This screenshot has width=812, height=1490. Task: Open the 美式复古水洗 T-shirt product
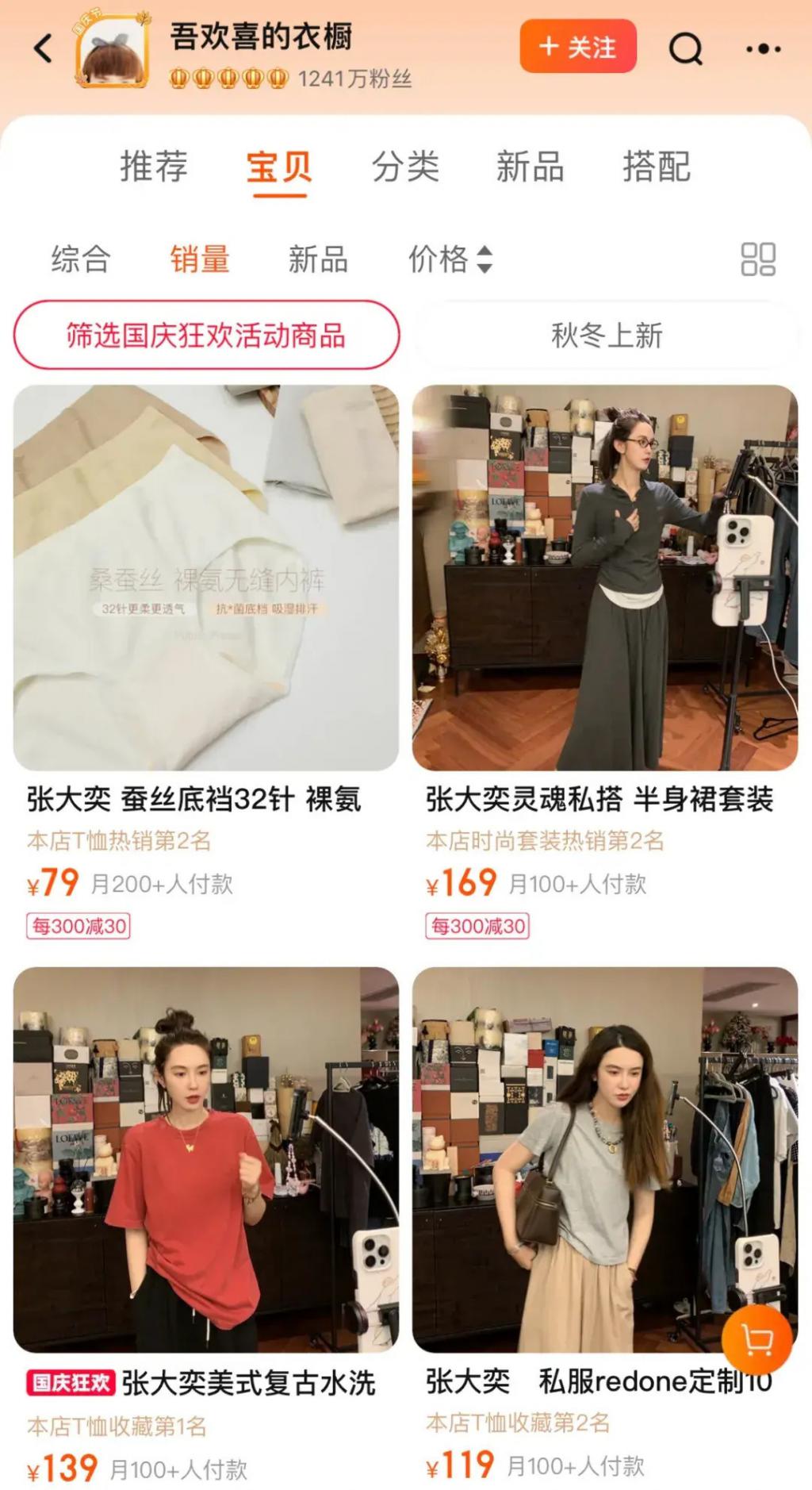[206, 1158]
